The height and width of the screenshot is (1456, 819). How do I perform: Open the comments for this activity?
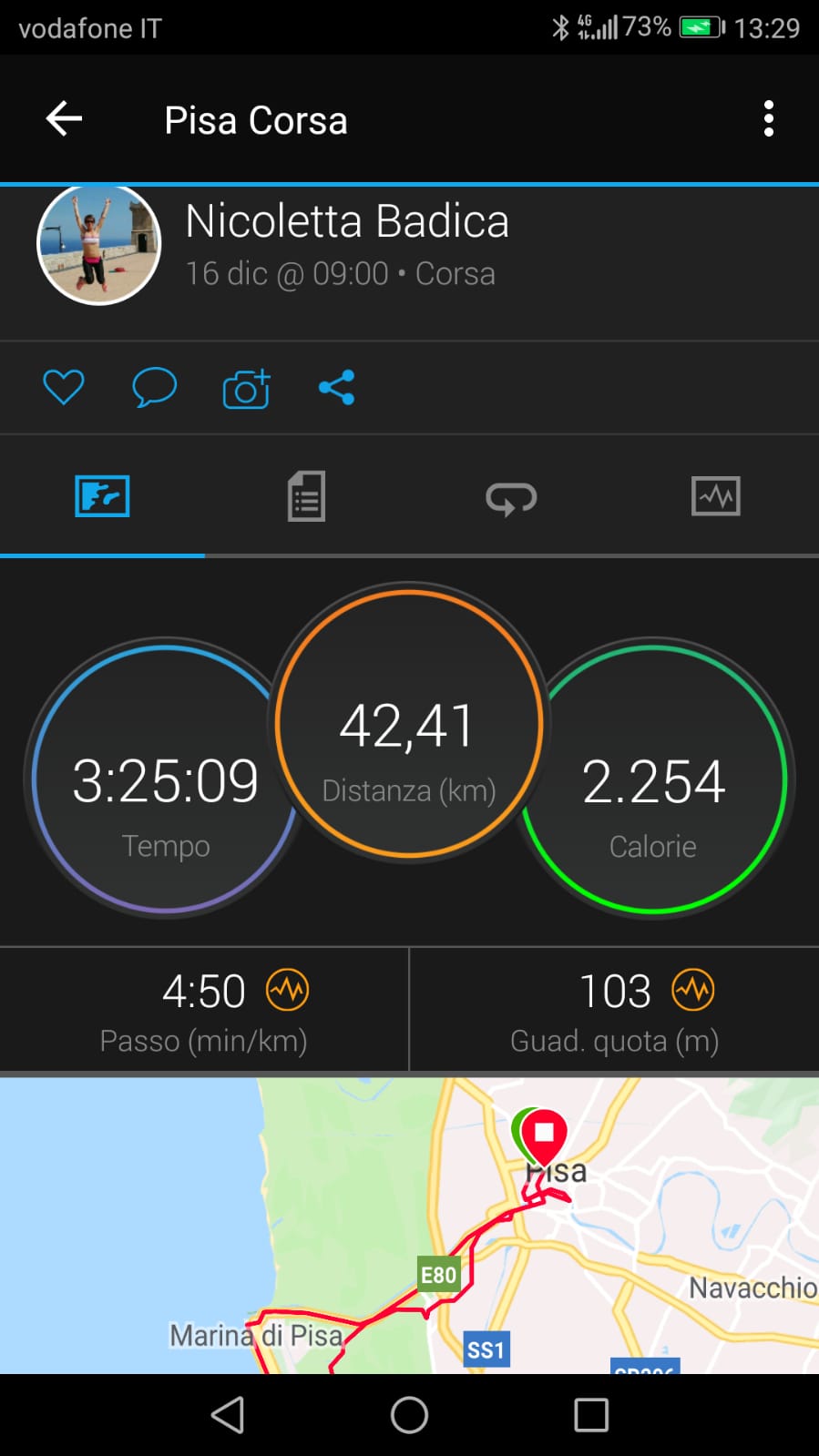pyautogui.click(x=154, y=388)
